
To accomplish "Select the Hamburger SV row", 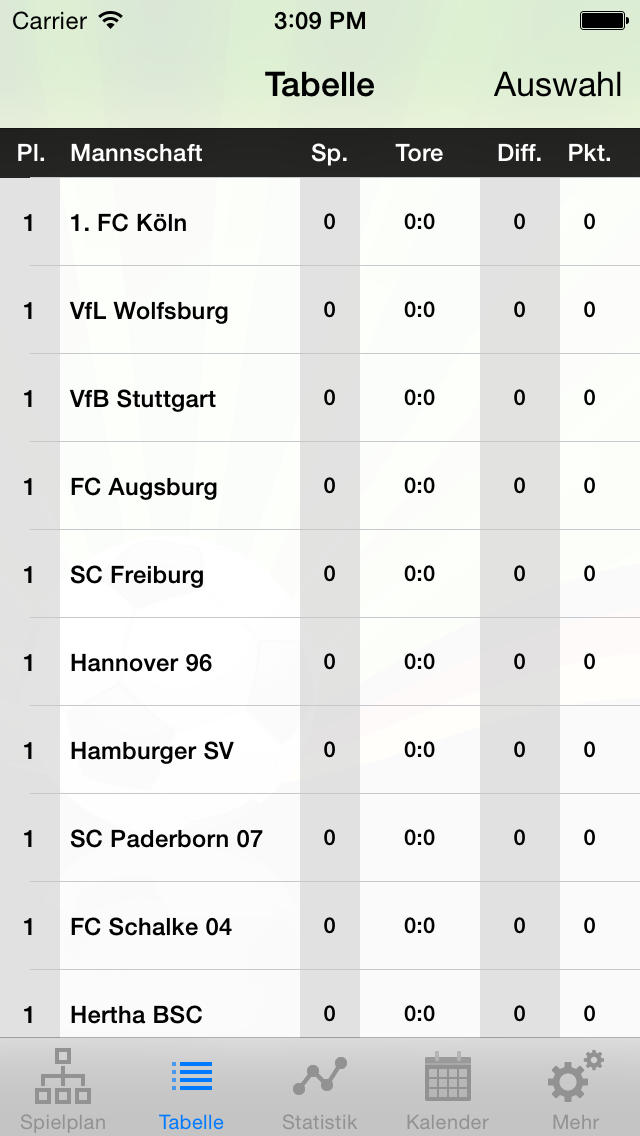I will coord(320,750).
